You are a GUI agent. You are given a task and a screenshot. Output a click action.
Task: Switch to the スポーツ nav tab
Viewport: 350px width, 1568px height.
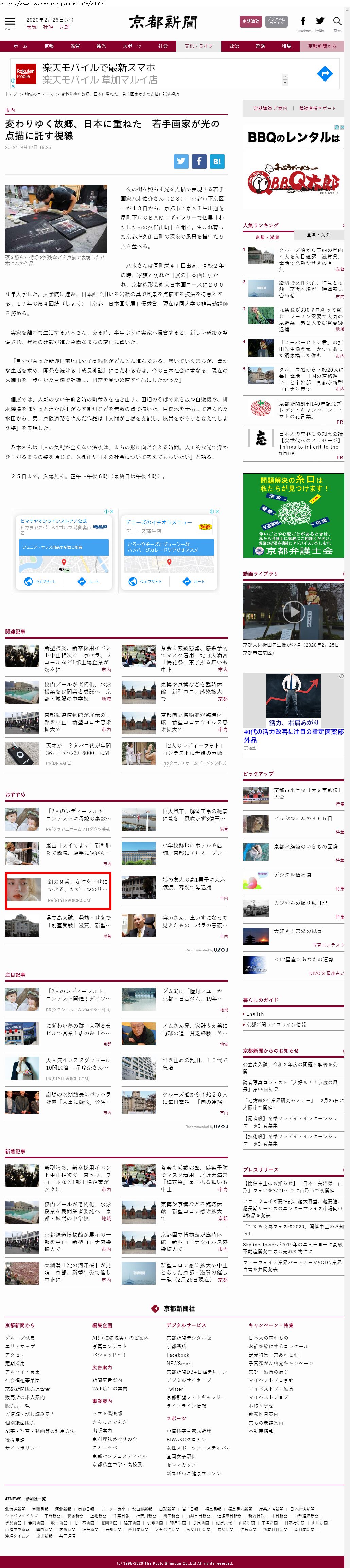[132, 46]
